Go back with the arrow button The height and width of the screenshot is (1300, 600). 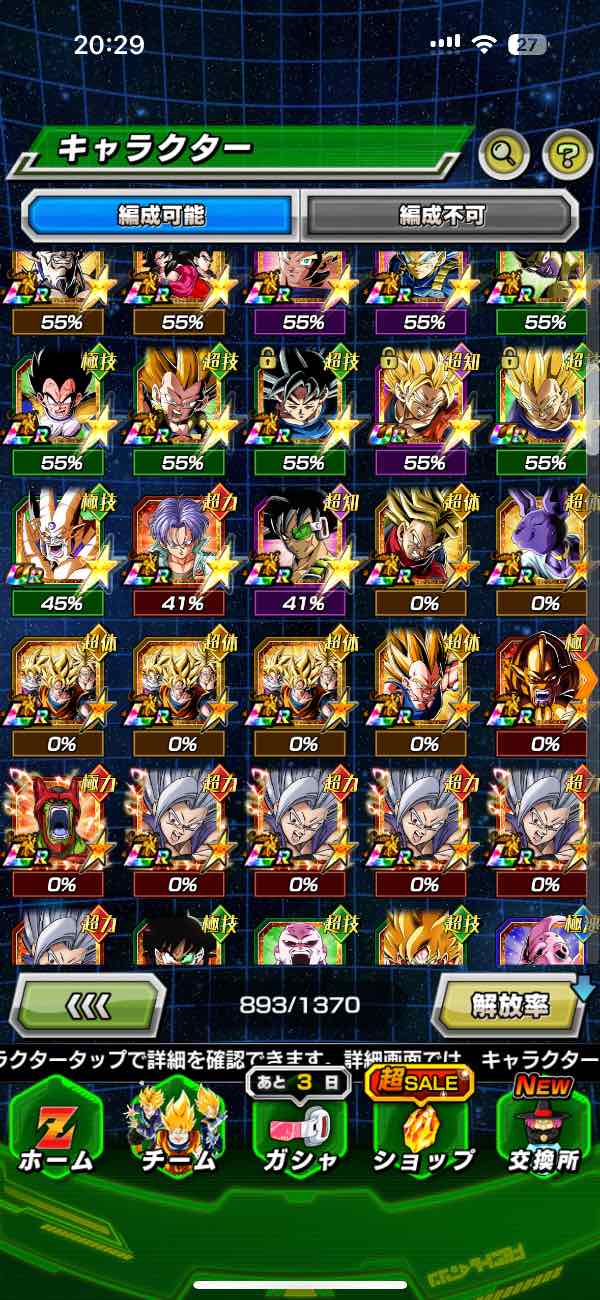tap(87, 1004)
